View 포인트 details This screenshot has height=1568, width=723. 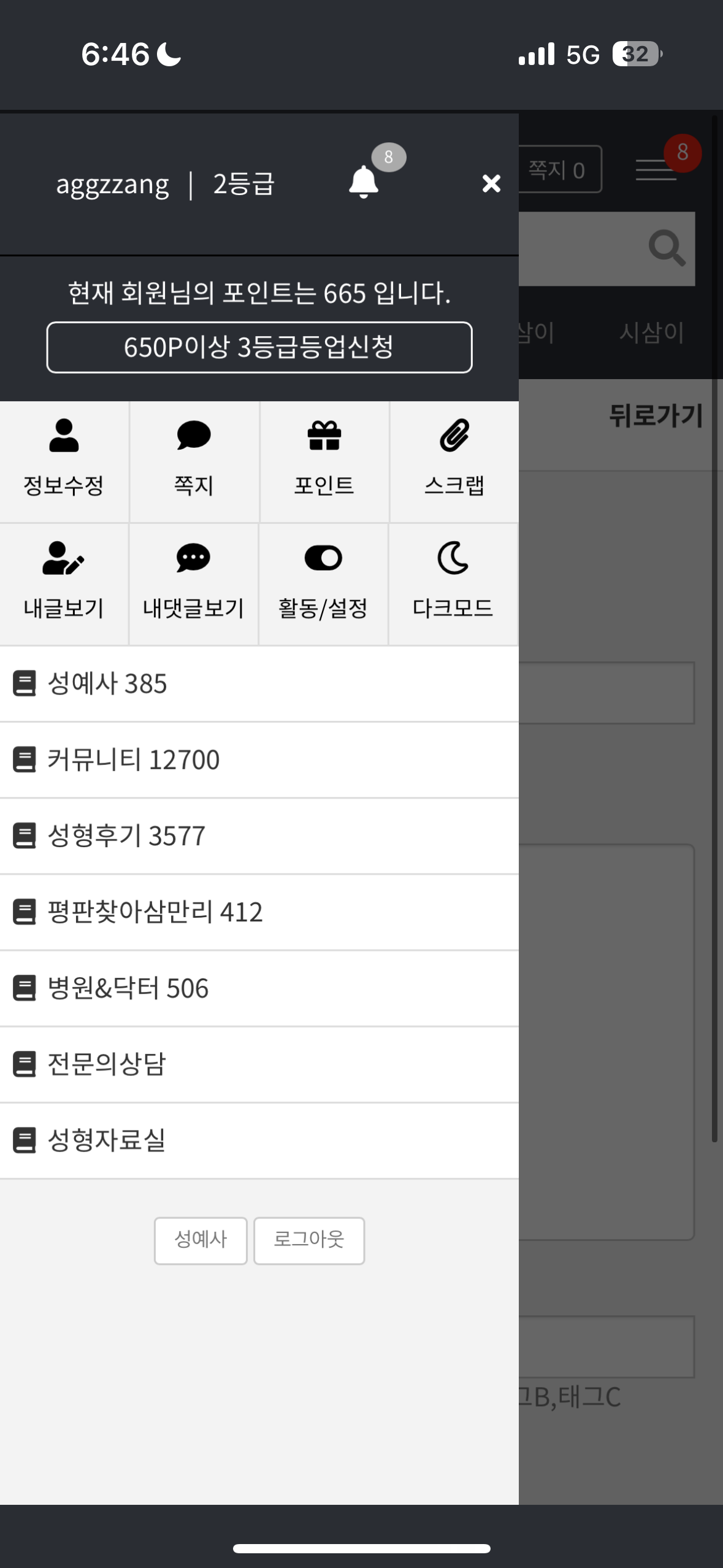point(324,461)
